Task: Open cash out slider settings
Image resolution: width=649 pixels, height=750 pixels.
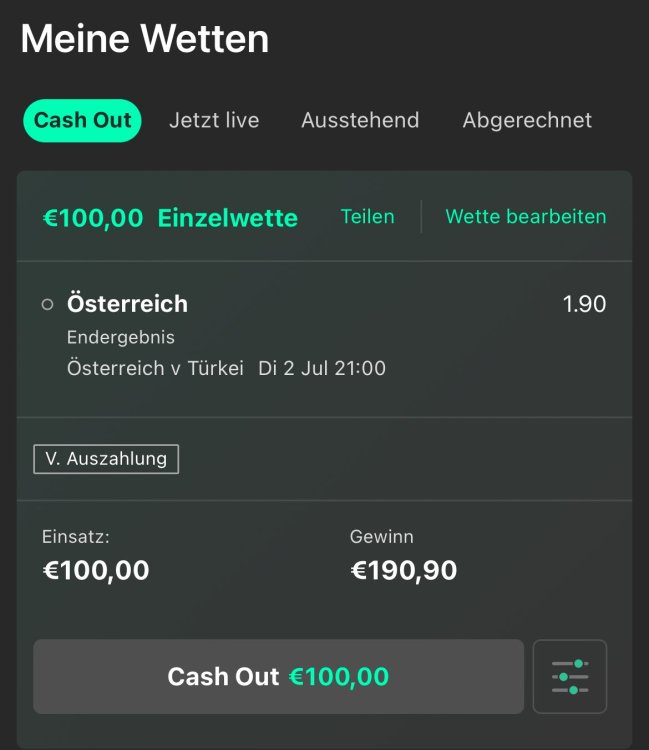Action: tap(570, 677)
